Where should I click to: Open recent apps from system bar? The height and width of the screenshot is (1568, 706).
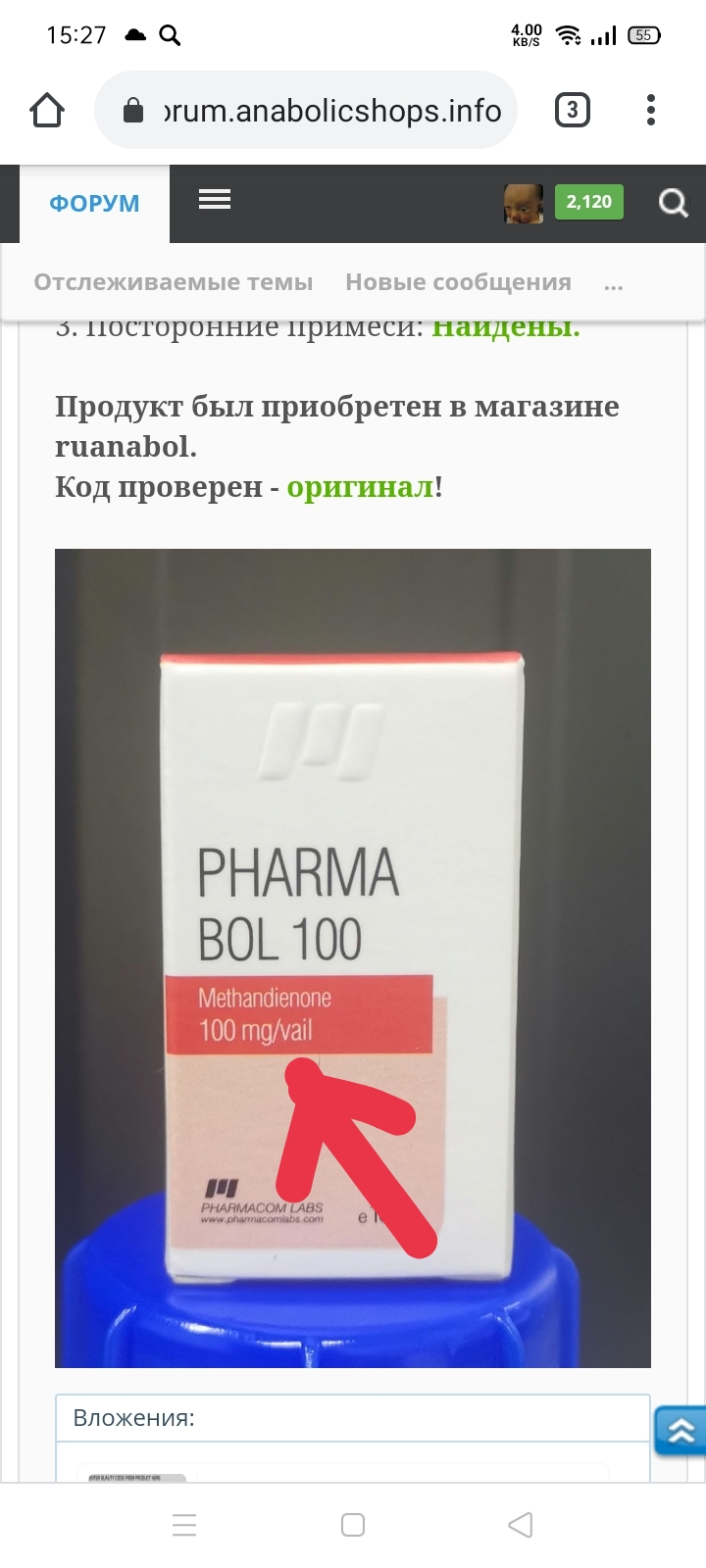(184, 1525)
